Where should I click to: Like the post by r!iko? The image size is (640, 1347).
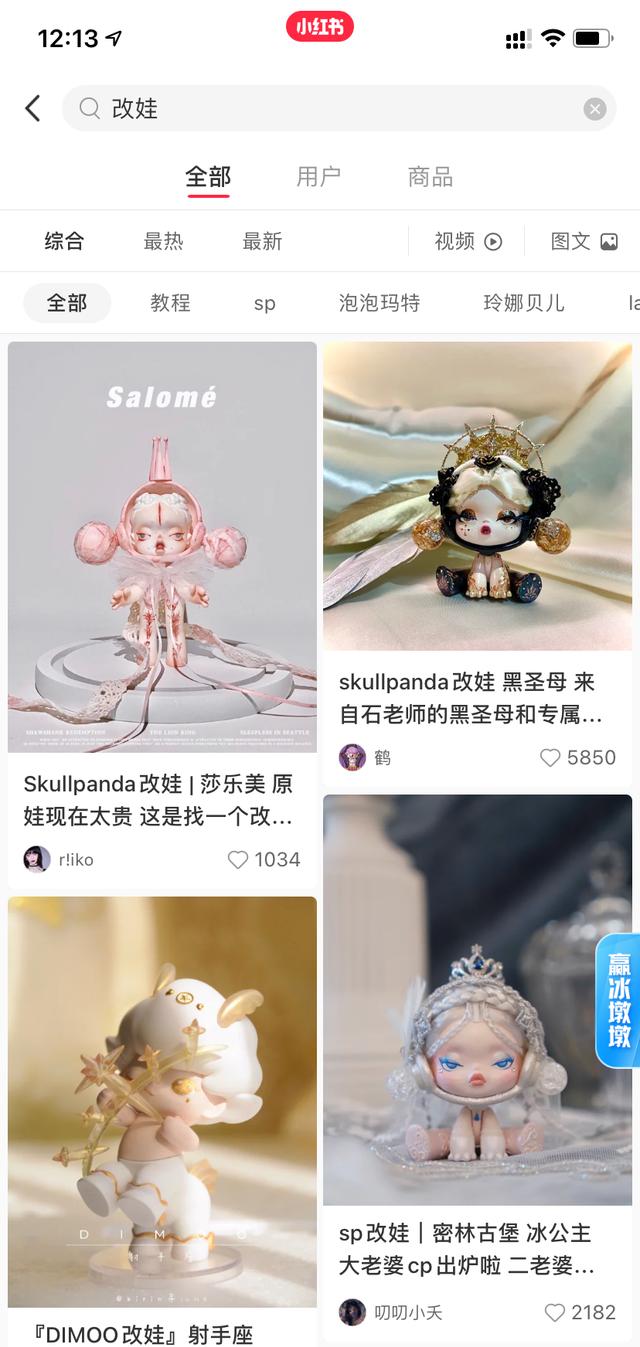(238, 859)
